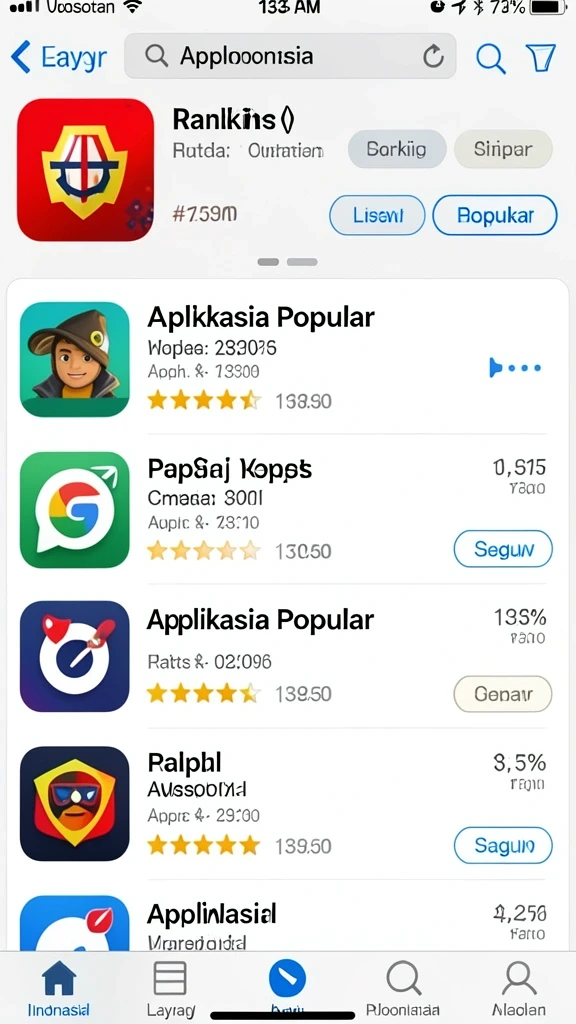The width and height of the screenshot is (576, 1024).
Task: Switch to the Ploonlaiaa search tab
Action: pyautogui.click(x=402, y=988)
